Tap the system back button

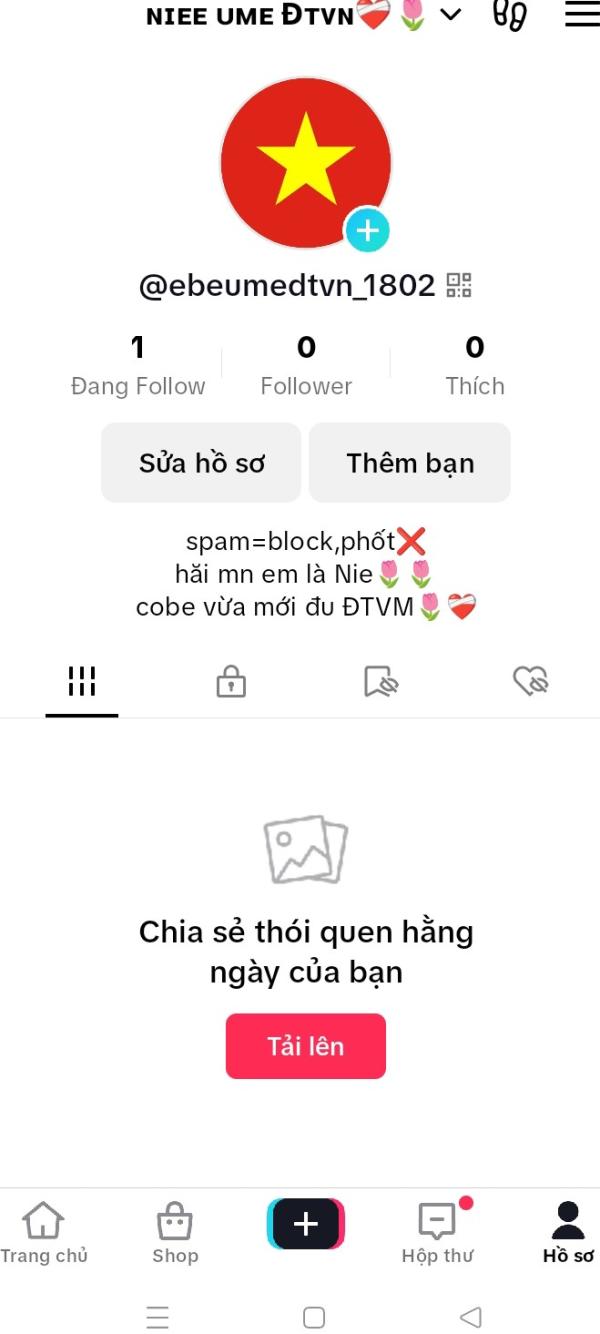(x=470, y=1317)
